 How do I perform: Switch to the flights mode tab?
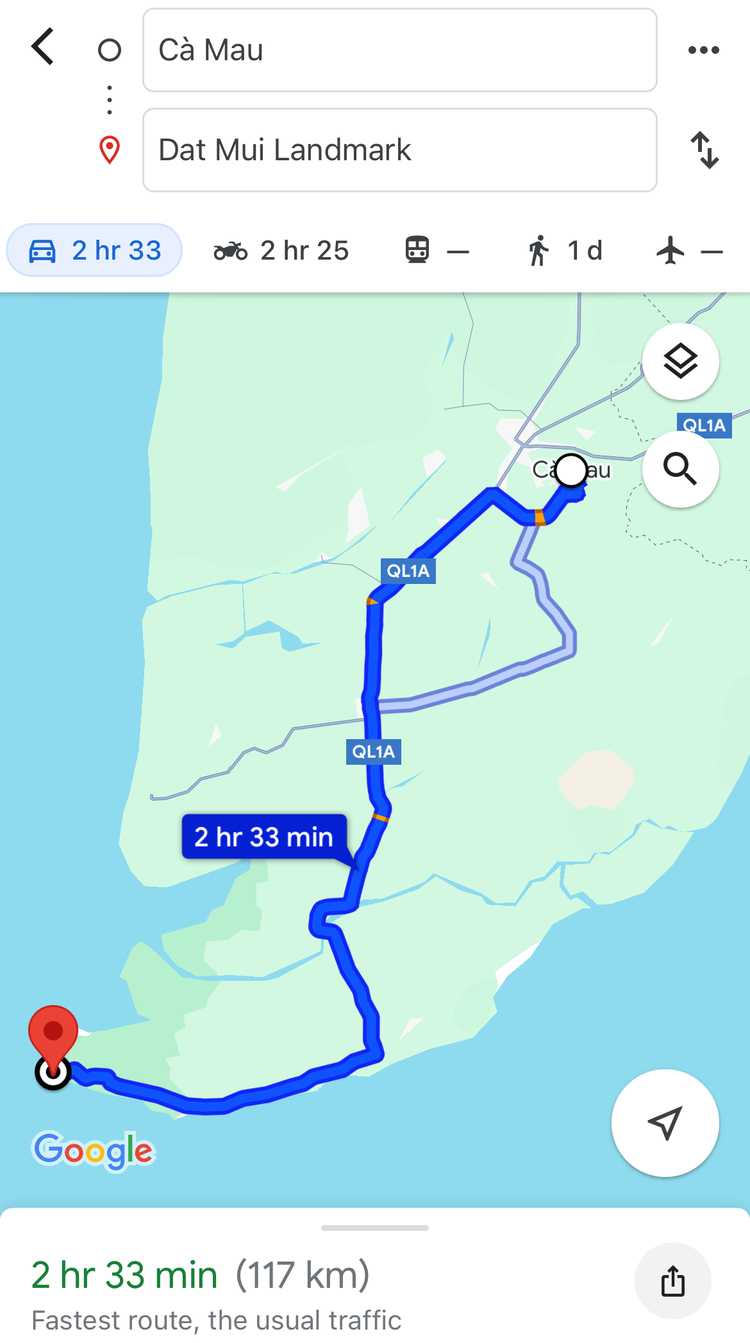[690, 250]
